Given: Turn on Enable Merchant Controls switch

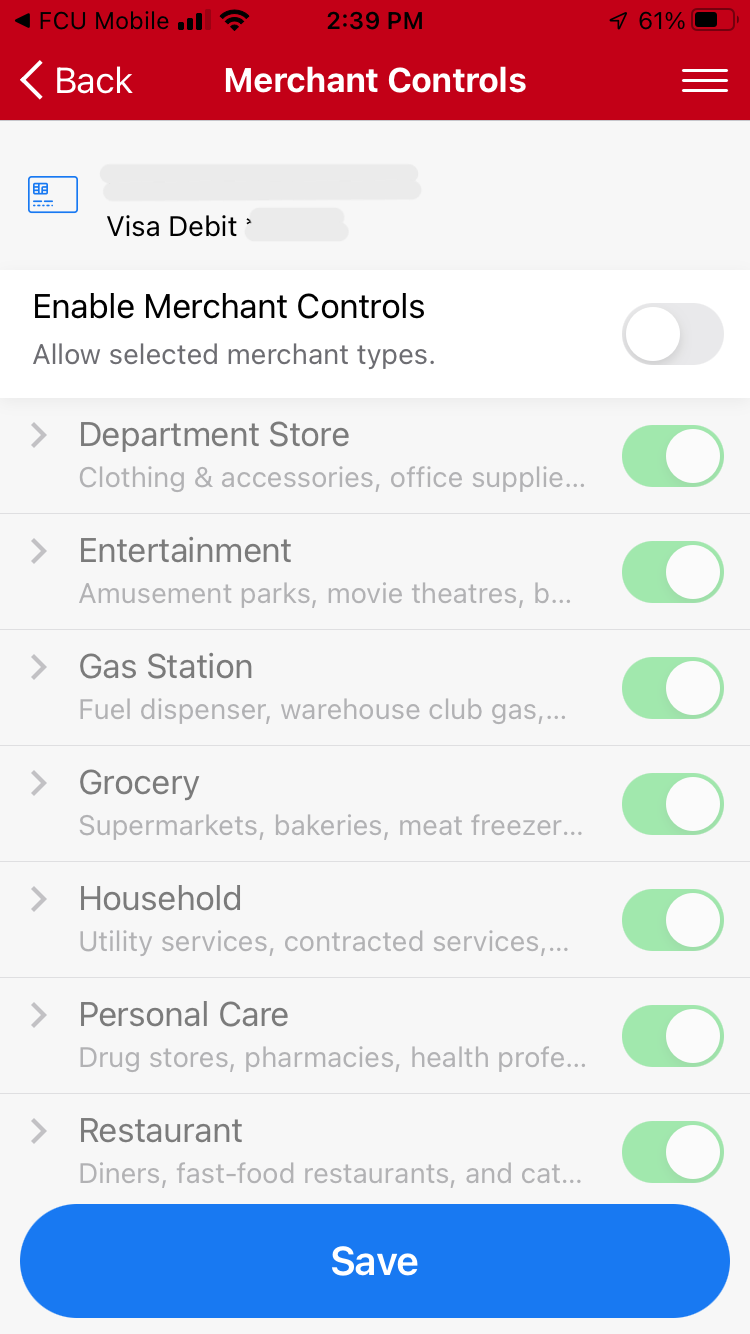Looking at the screenshot, I should click(673, 334).
